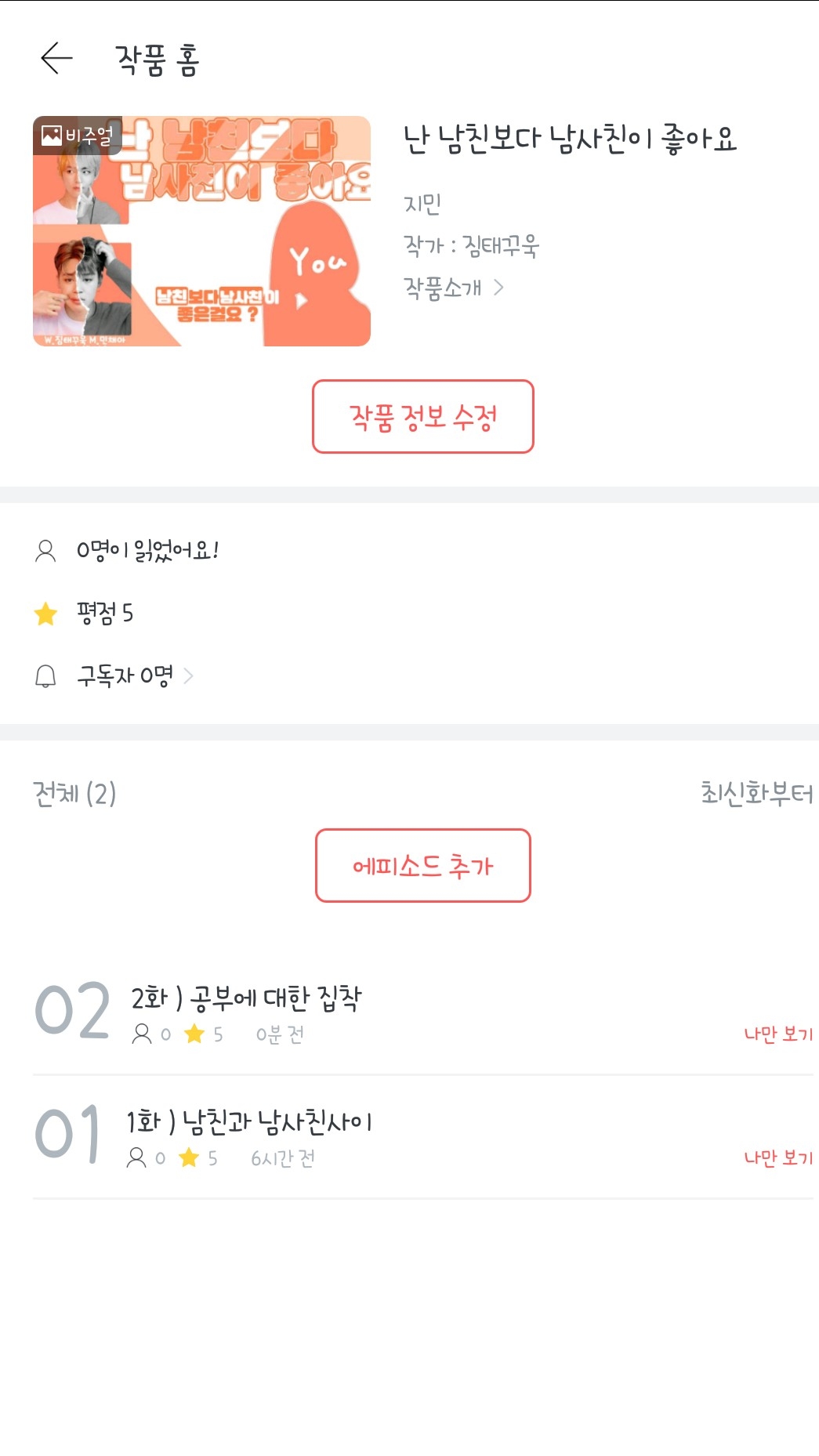Image resolution: width=819 pixels, height=1456 pixels.
Task: Open episode 2화 ) 공부에 대한 집착
Action: coord(246,998)
